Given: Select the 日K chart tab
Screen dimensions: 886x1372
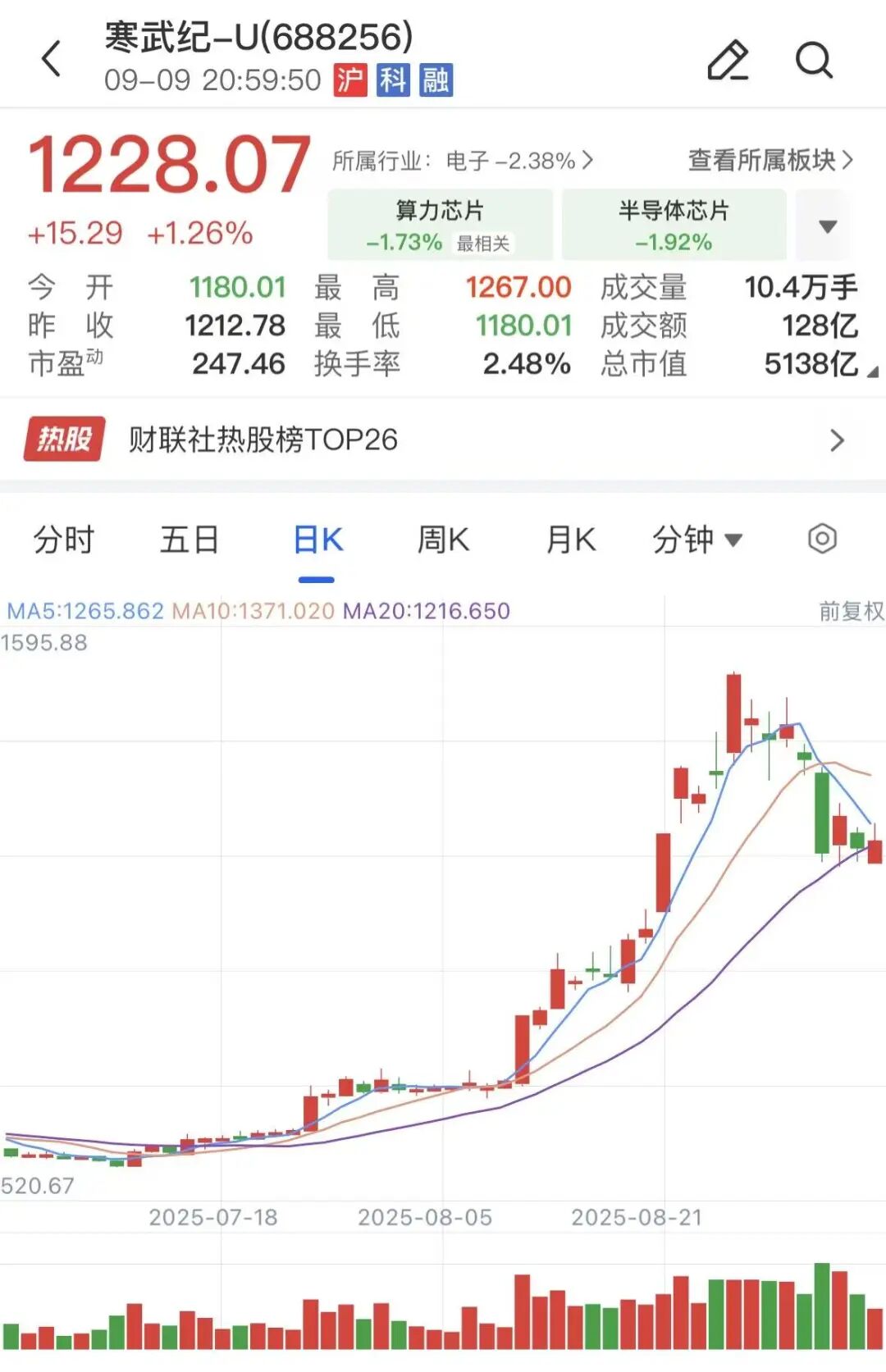Looking at the screenshot, I should 317,540.
